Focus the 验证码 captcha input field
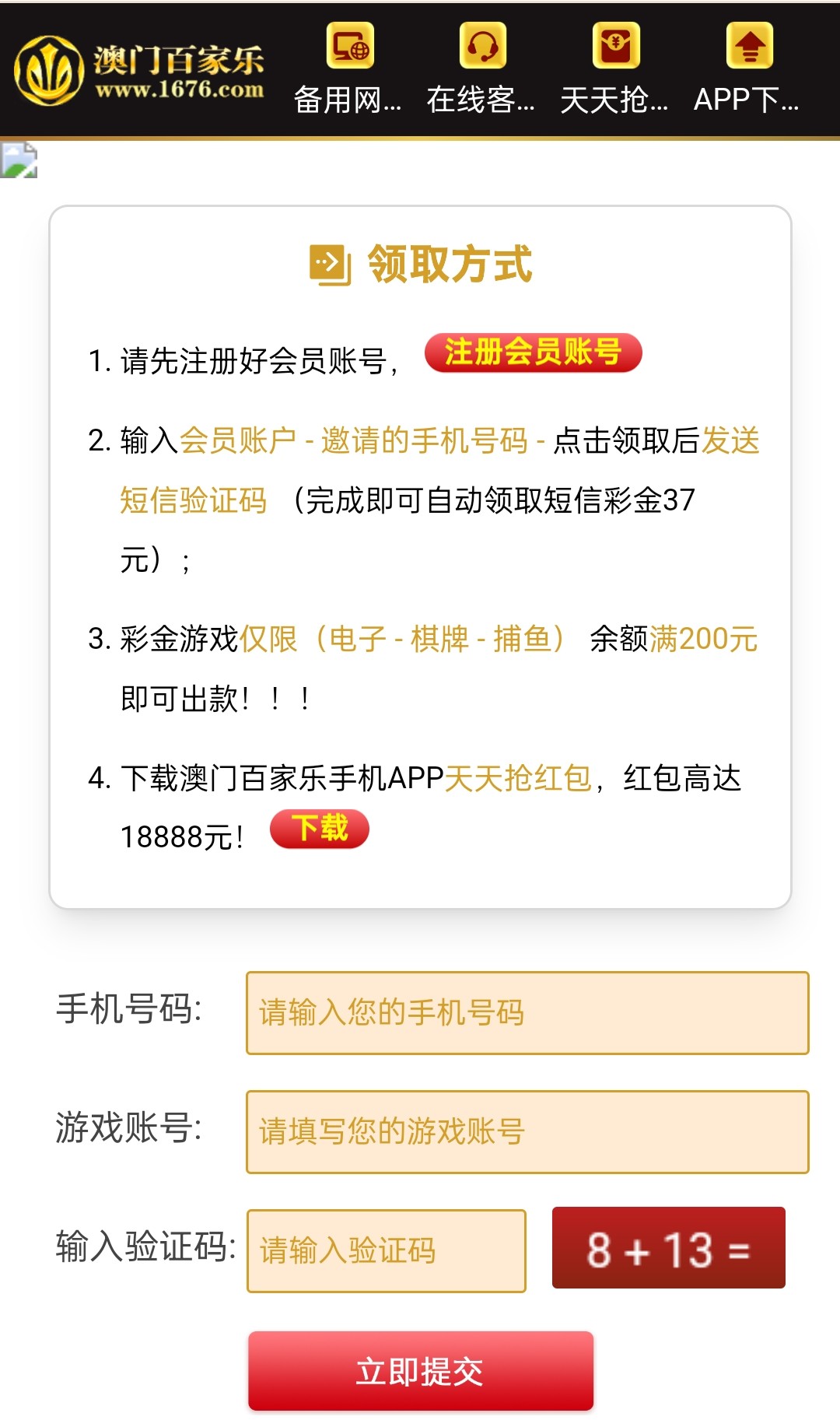This screenshot has height=1427, width=840. (x=386, y=1251)
